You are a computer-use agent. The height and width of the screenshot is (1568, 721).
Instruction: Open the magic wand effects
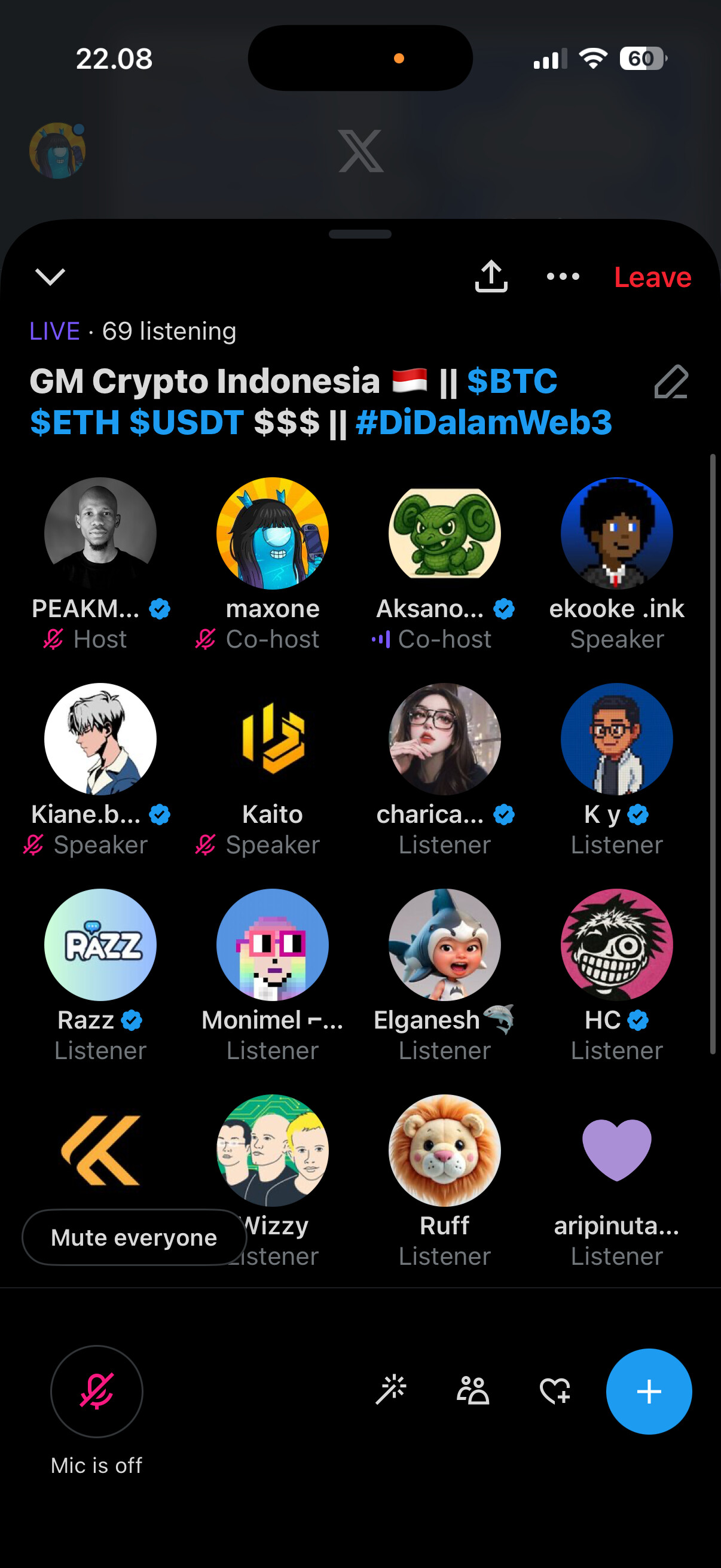pyautogui.click(x=390, y=1390)
